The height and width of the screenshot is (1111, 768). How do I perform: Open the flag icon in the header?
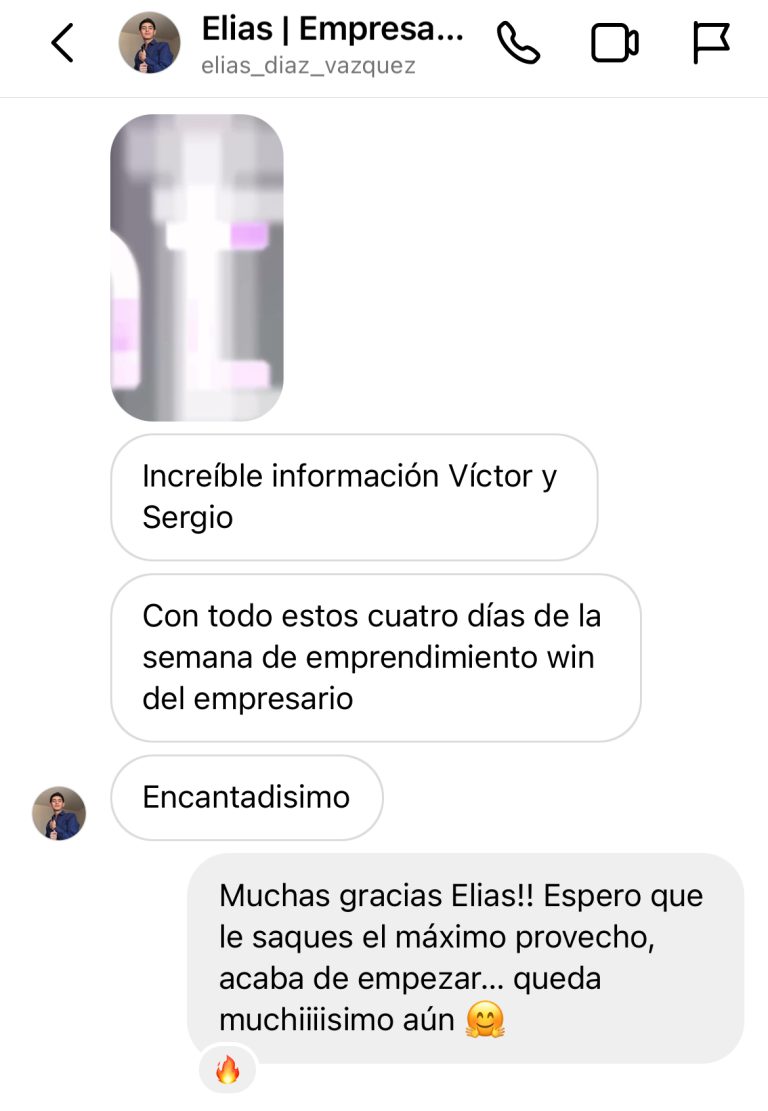[711, 44]
